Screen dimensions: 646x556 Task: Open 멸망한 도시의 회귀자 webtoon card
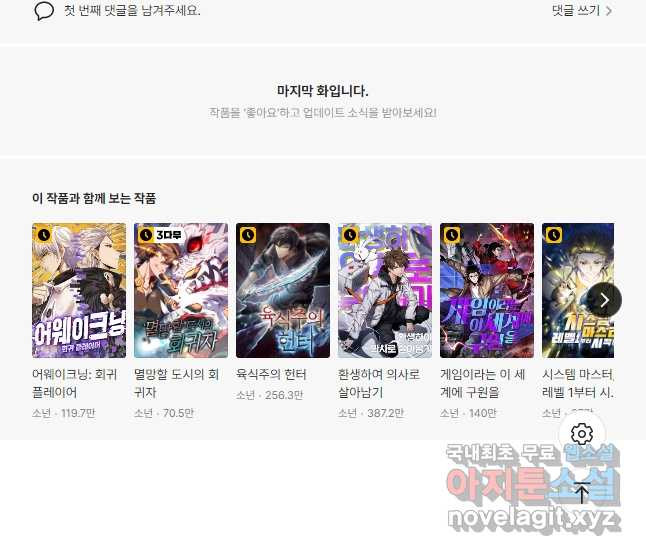coord(181,321)
